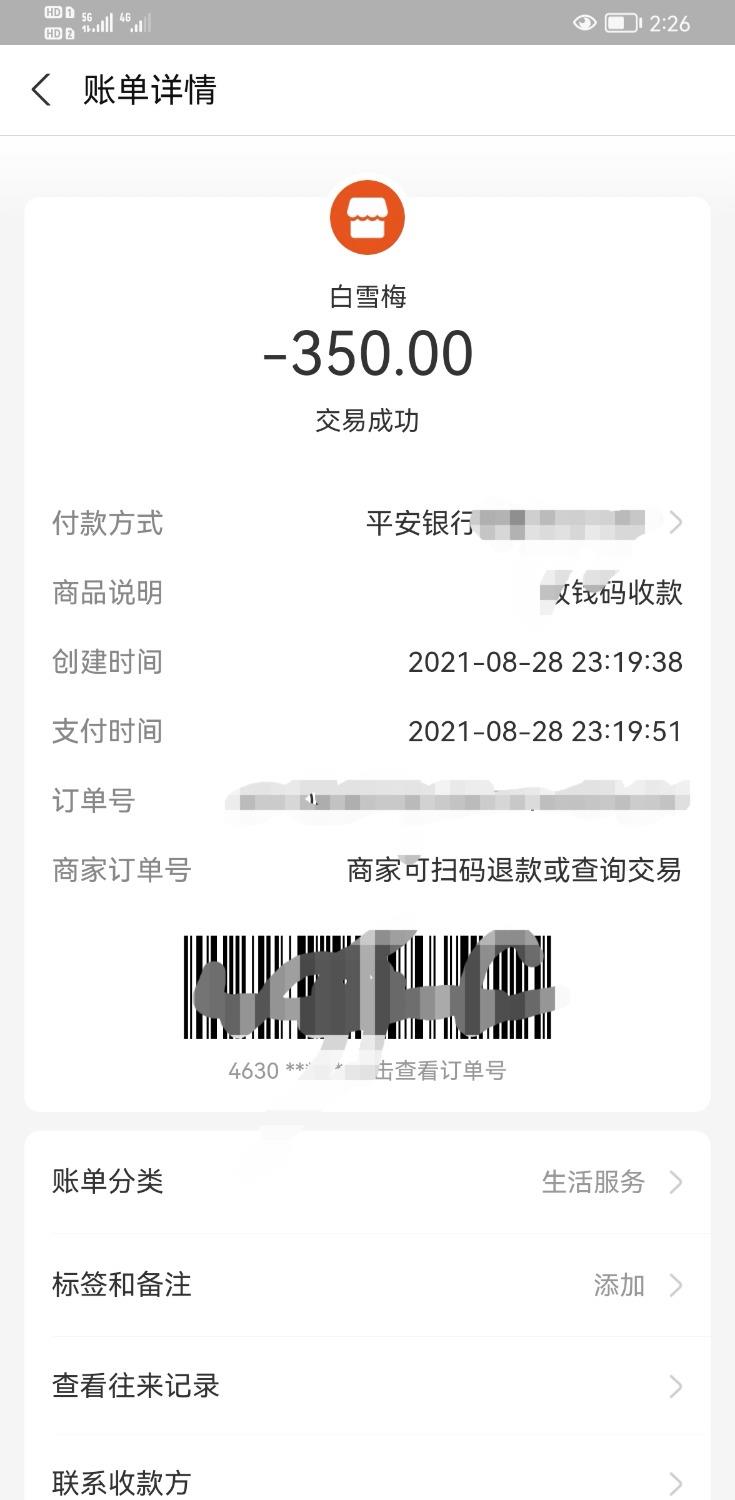735x1500 pixels.
Task: Open the 付款方式 平安银行 row
Action: [x=520, y=523]
